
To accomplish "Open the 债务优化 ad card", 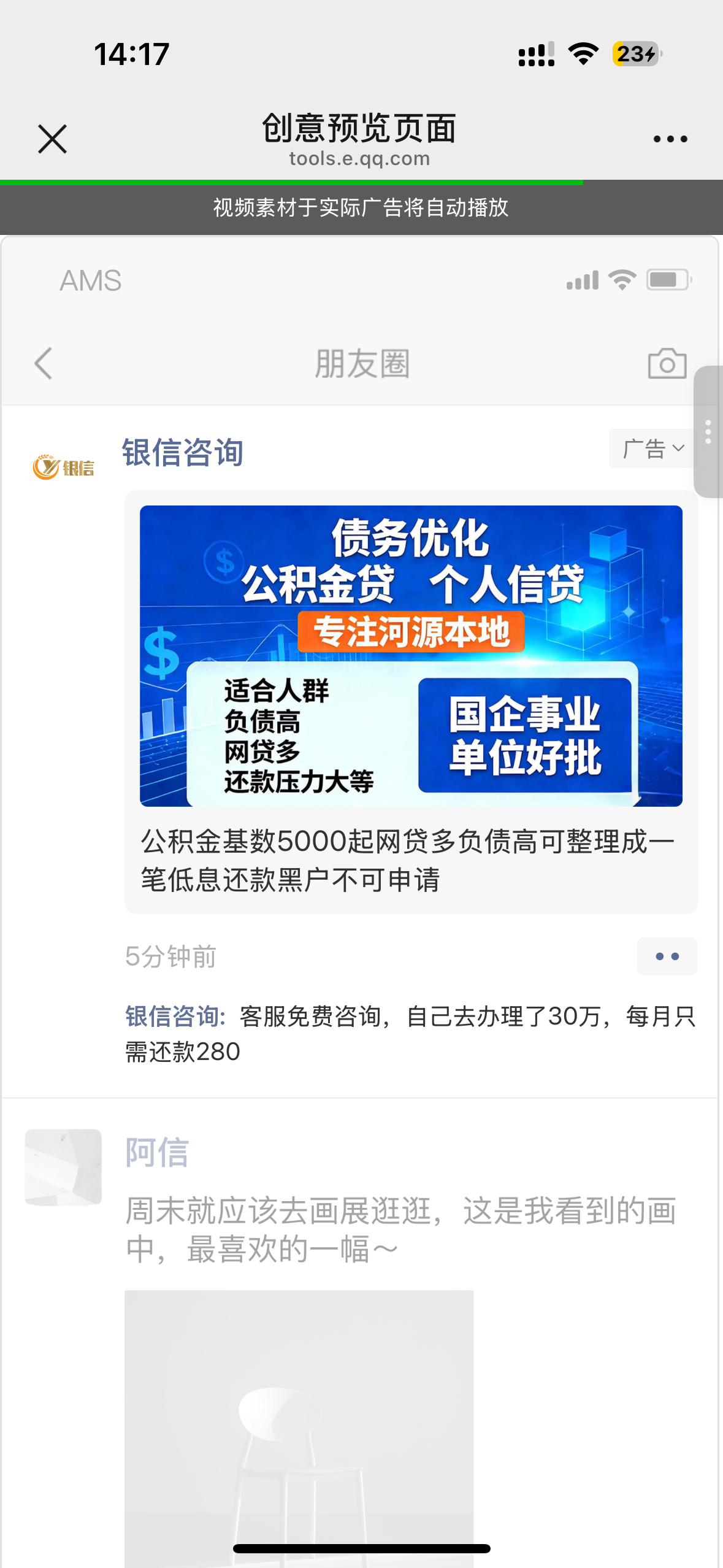I will 411,655.
